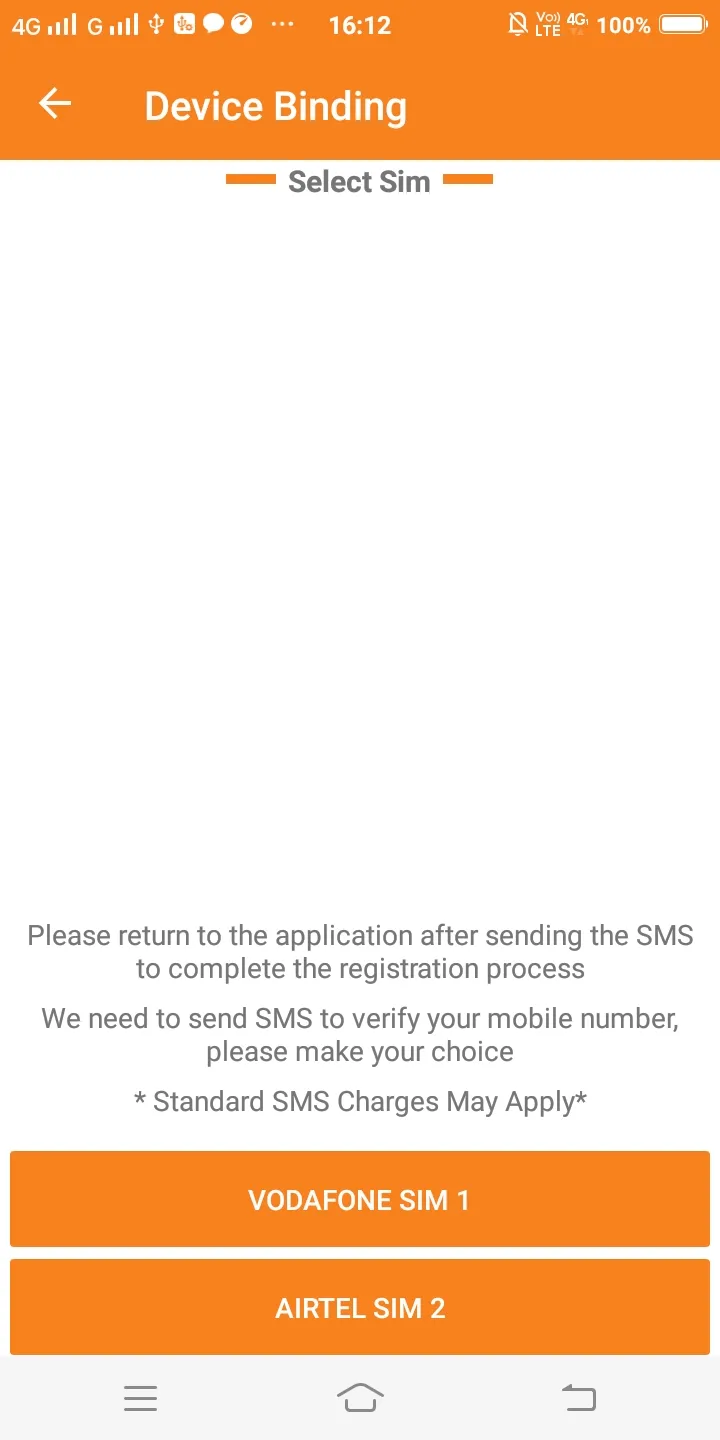Viewport: 720px width, 1440px height.
Task: Tap the back arrow on Device Binding header
Action: pyautogui.click(x=54, y=103)
